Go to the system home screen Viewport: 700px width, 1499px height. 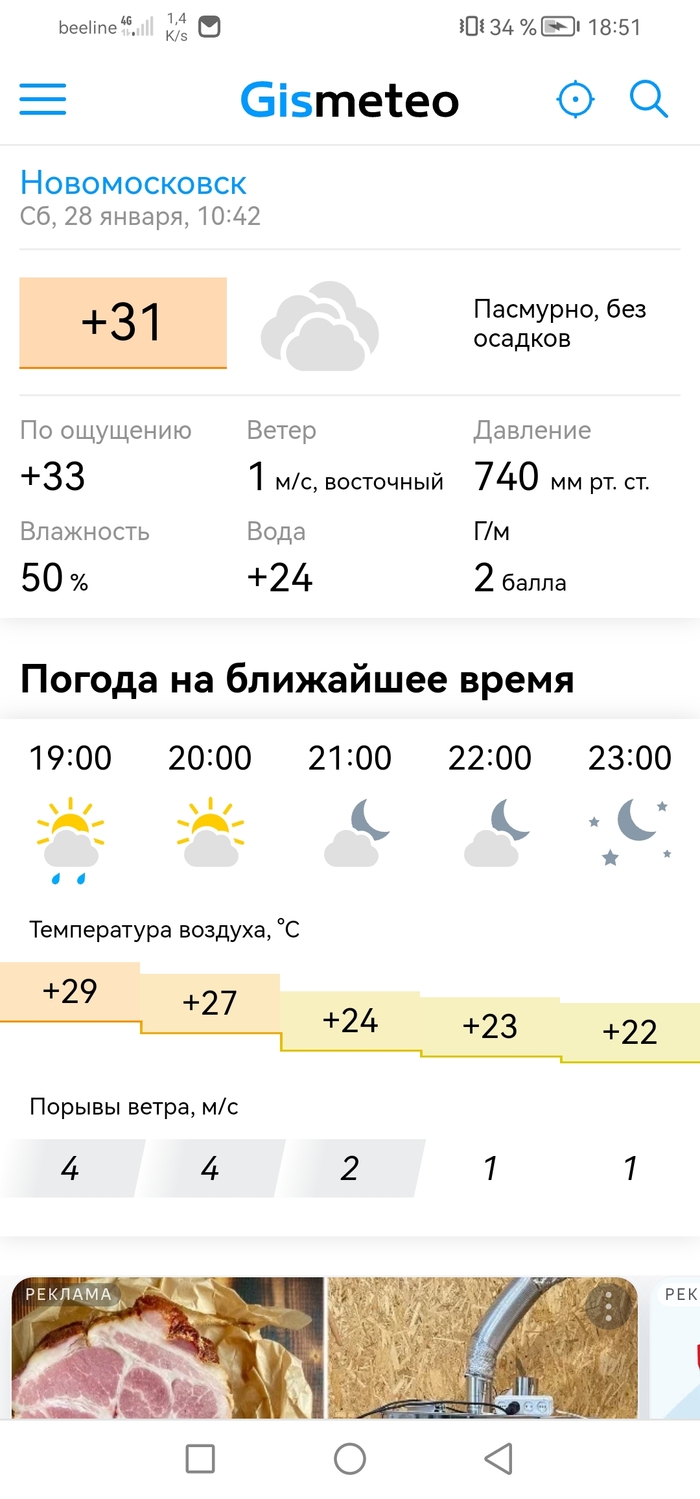[350, 1458]
